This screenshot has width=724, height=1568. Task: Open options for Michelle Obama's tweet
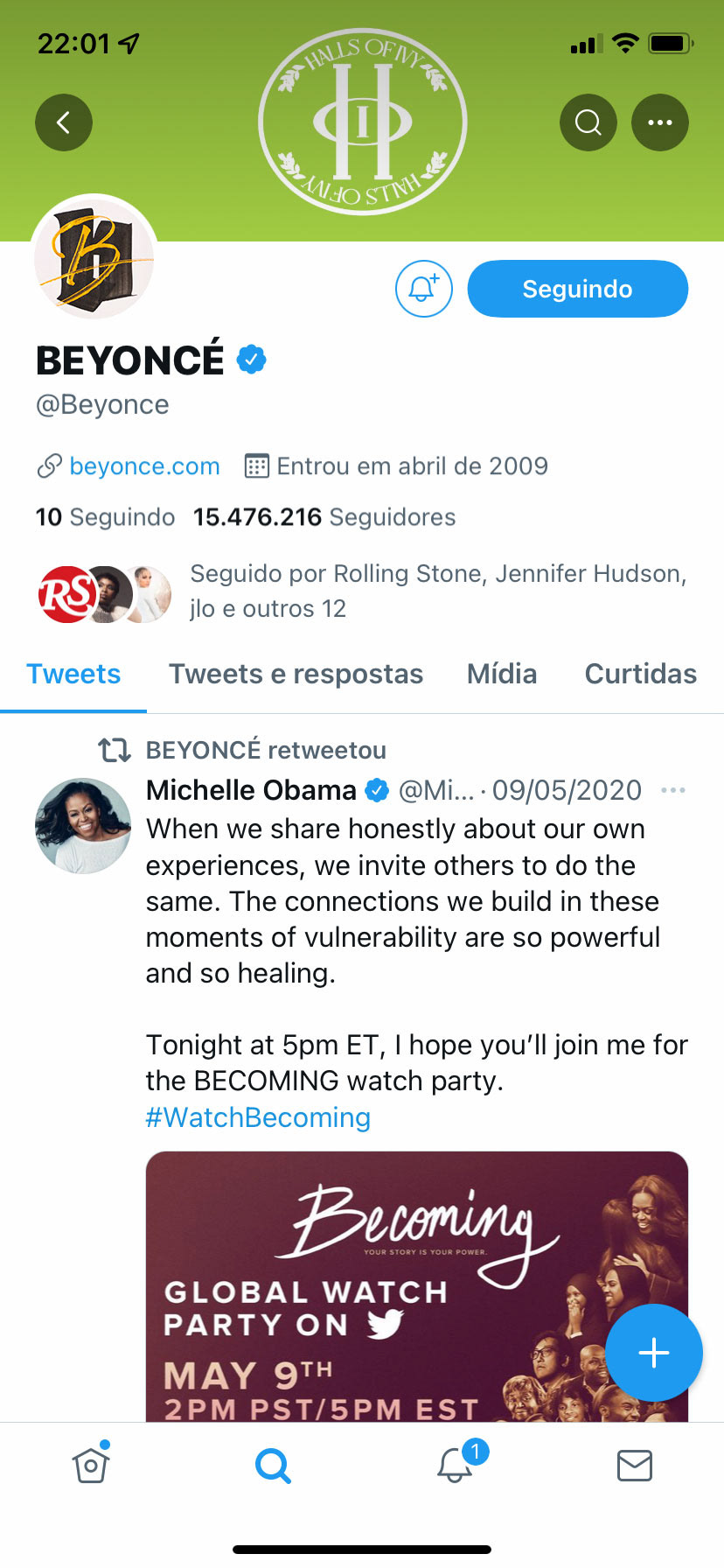pos(673,790)
